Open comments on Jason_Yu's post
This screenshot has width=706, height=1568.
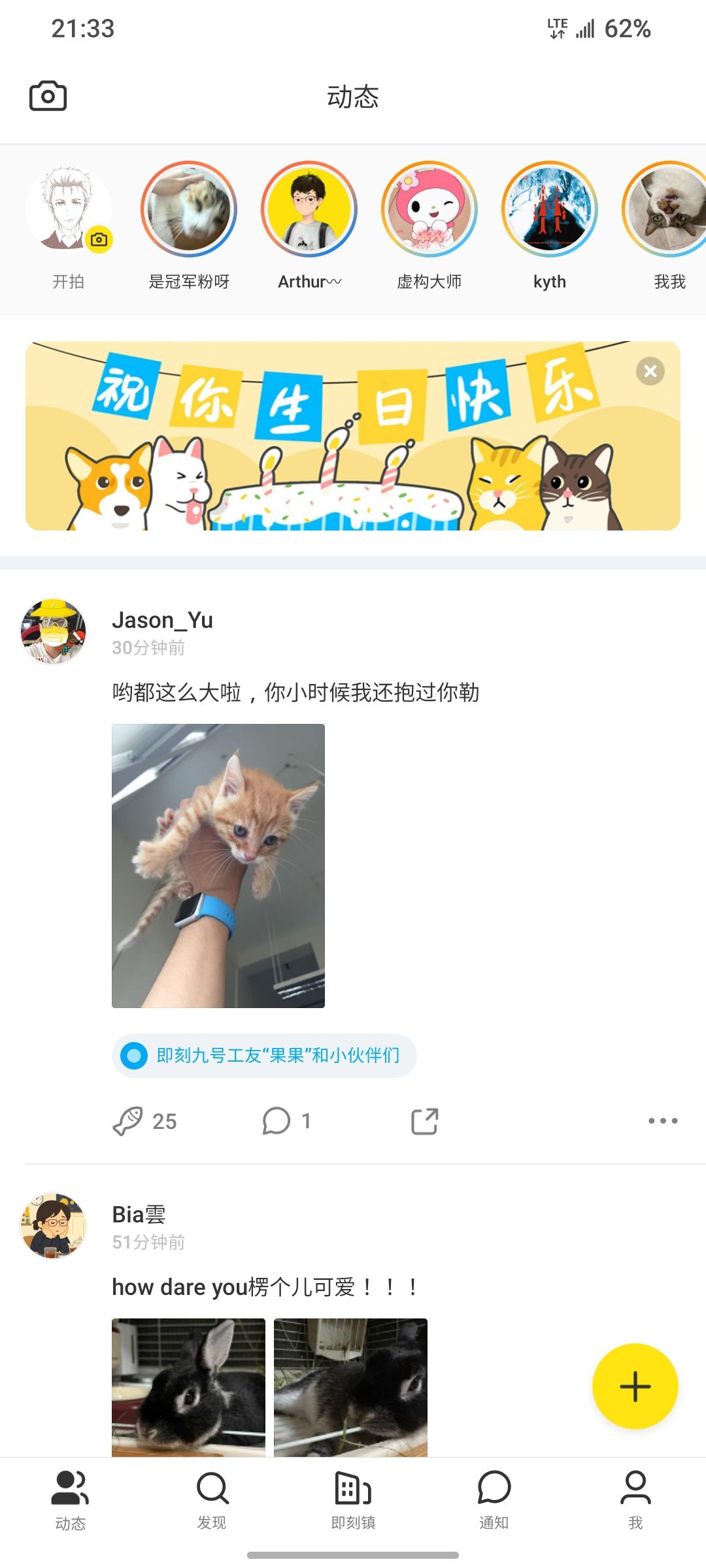(x=286, y=1121)
